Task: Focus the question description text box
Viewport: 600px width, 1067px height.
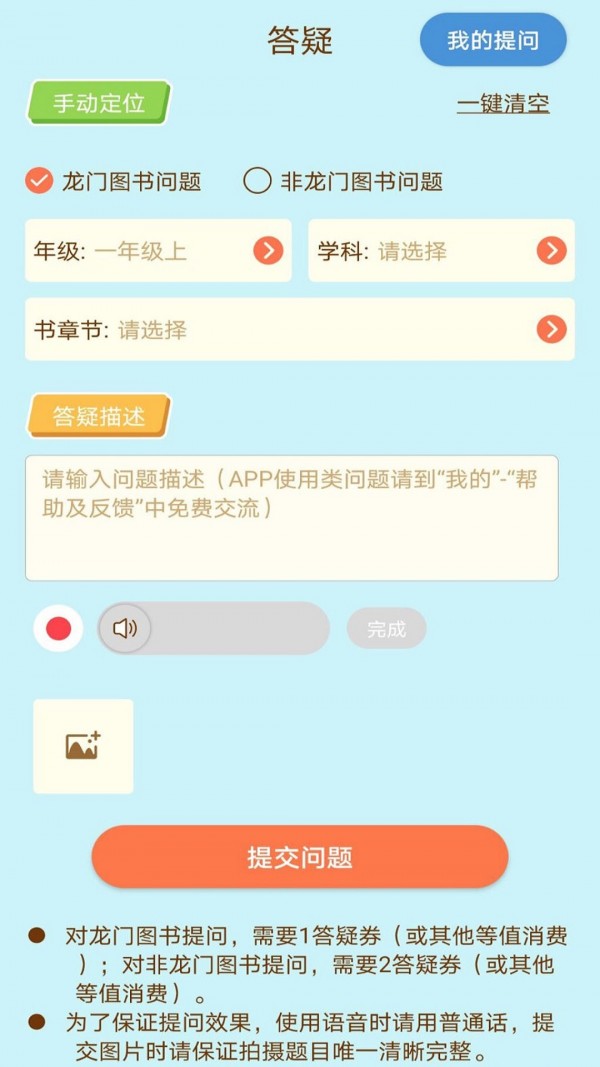Action: (x=291, y=518)
